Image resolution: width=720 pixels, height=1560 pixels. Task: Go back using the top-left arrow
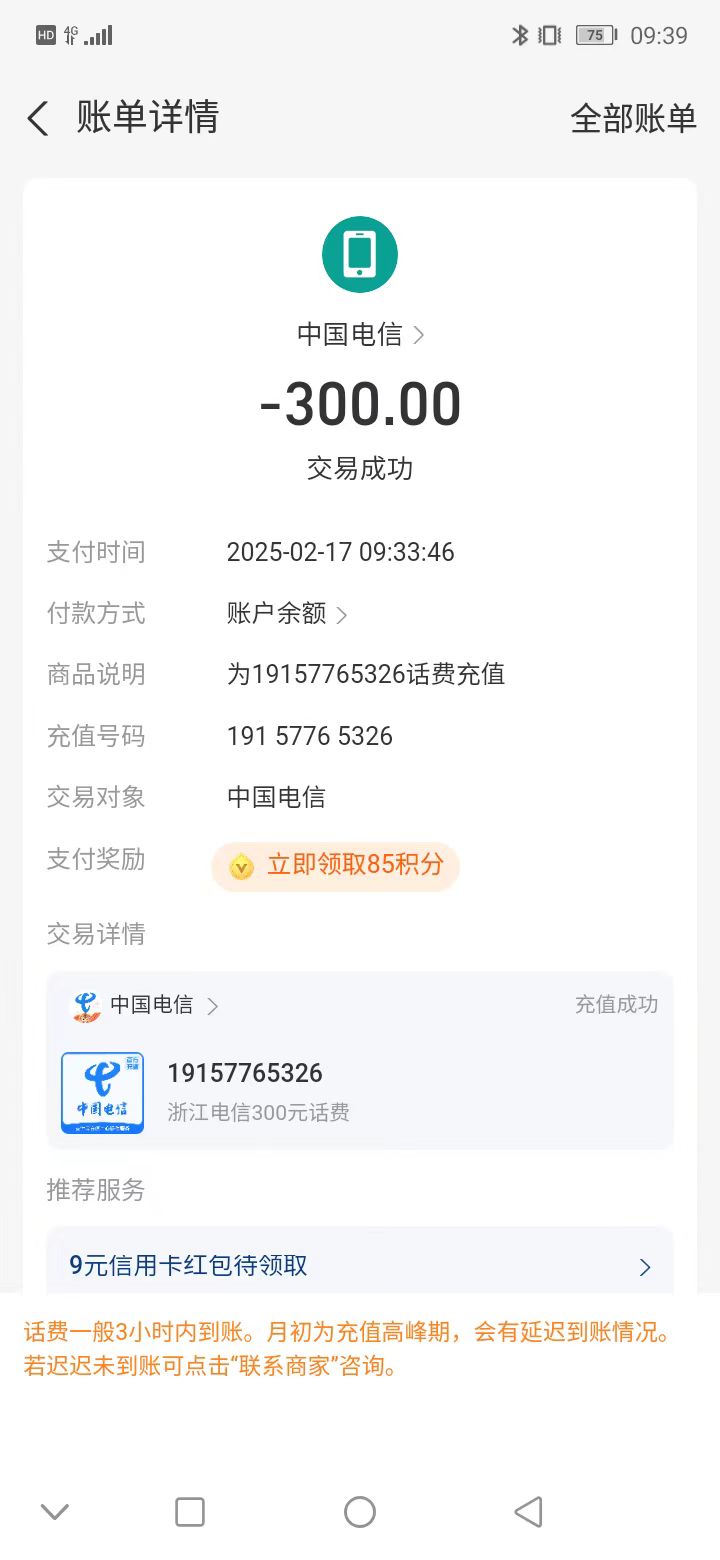tap(38, 119)
